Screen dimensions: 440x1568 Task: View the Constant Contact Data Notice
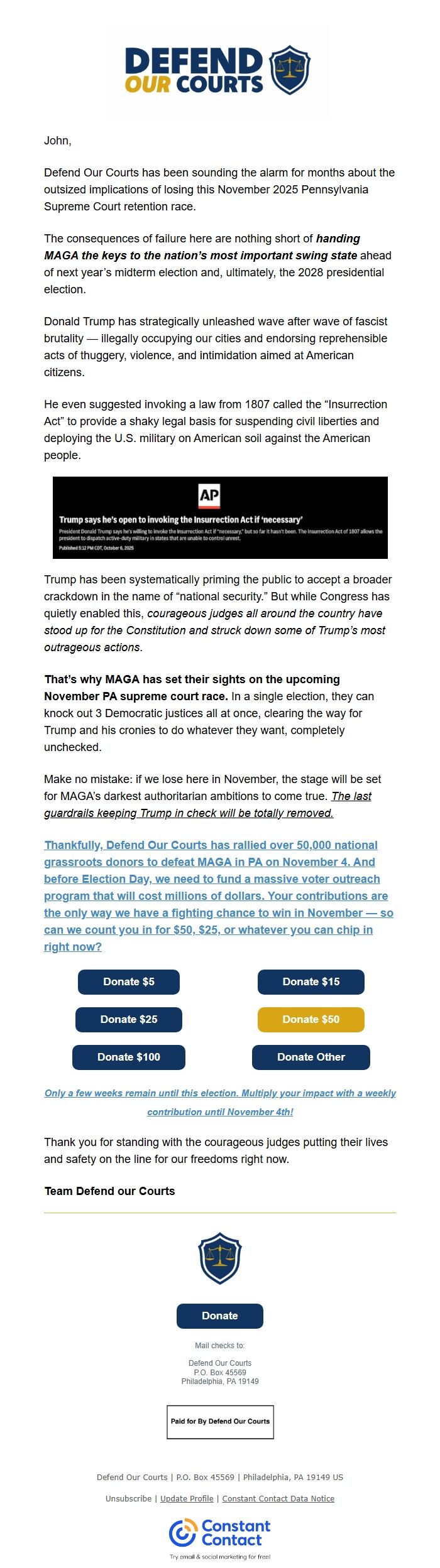[x=278, y=1498]
